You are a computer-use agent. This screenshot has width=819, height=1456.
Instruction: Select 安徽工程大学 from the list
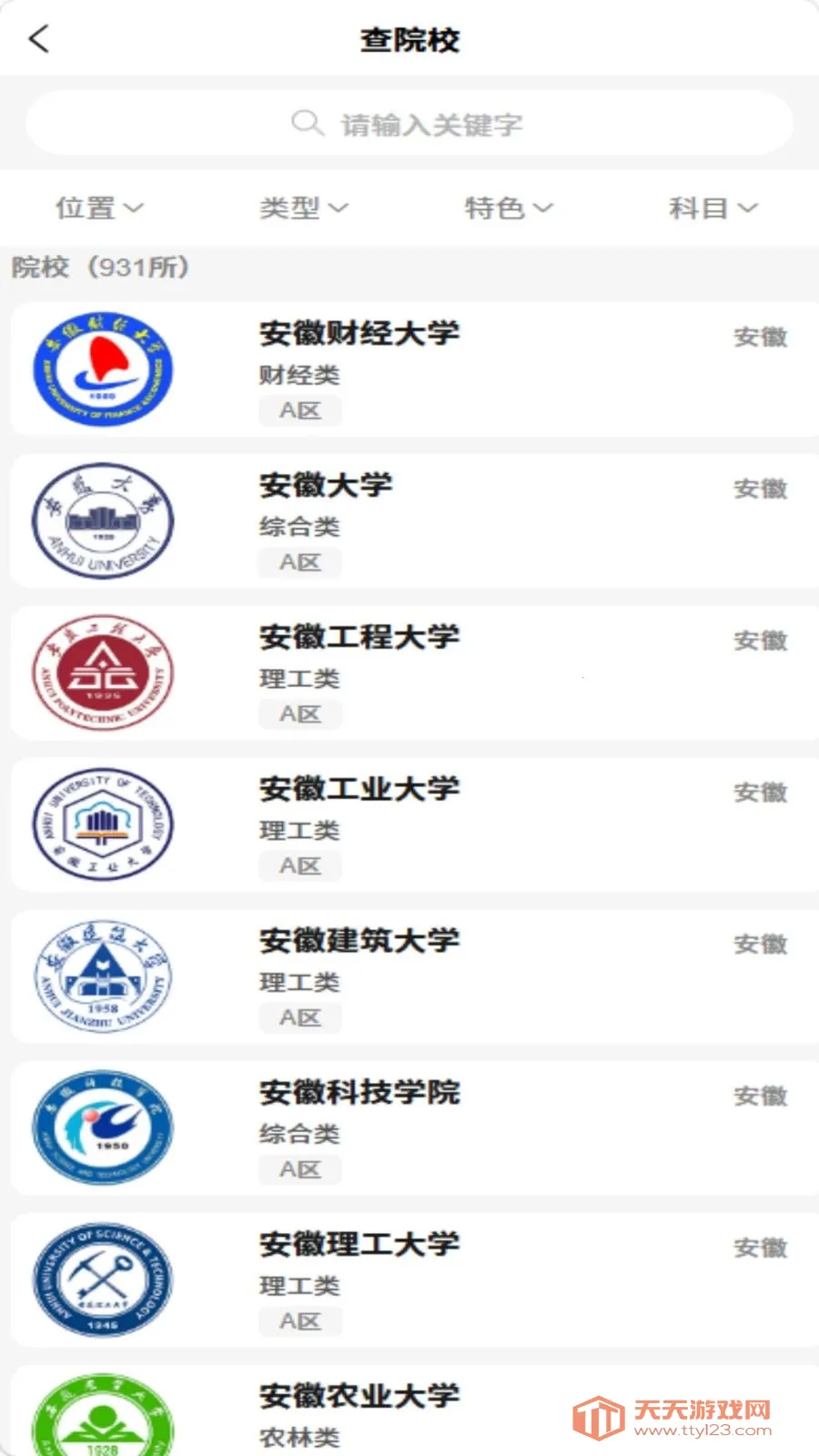coord(415,672)
